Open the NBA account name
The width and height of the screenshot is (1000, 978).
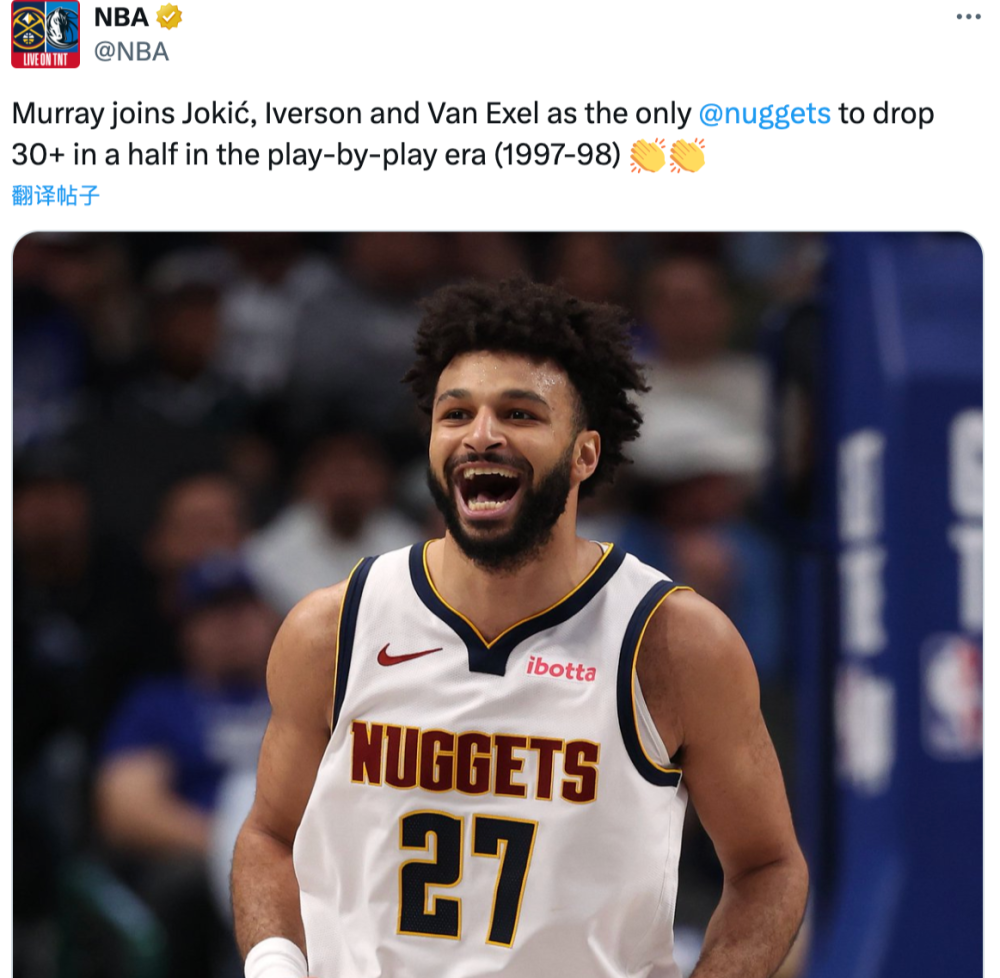(121, 17)
